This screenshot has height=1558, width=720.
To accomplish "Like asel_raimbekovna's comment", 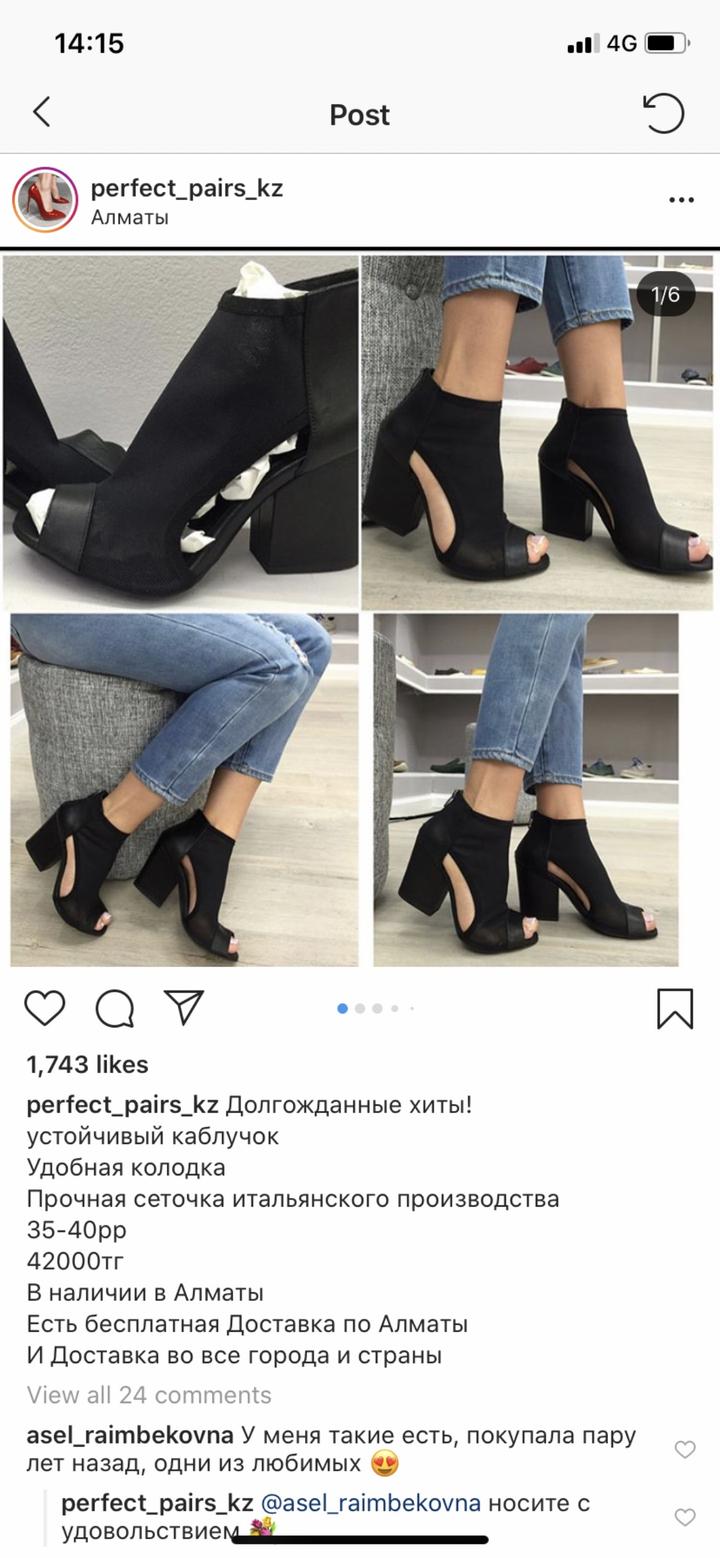I will point(685,1449).
